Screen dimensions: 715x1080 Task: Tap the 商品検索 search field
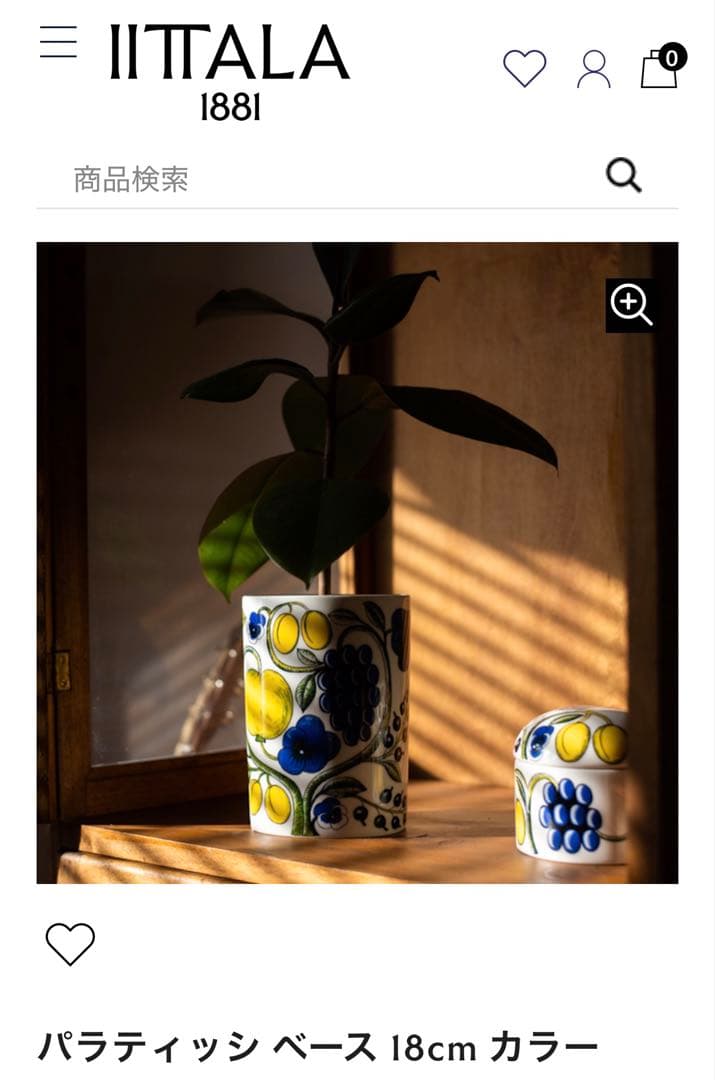[x=320, y=180]
